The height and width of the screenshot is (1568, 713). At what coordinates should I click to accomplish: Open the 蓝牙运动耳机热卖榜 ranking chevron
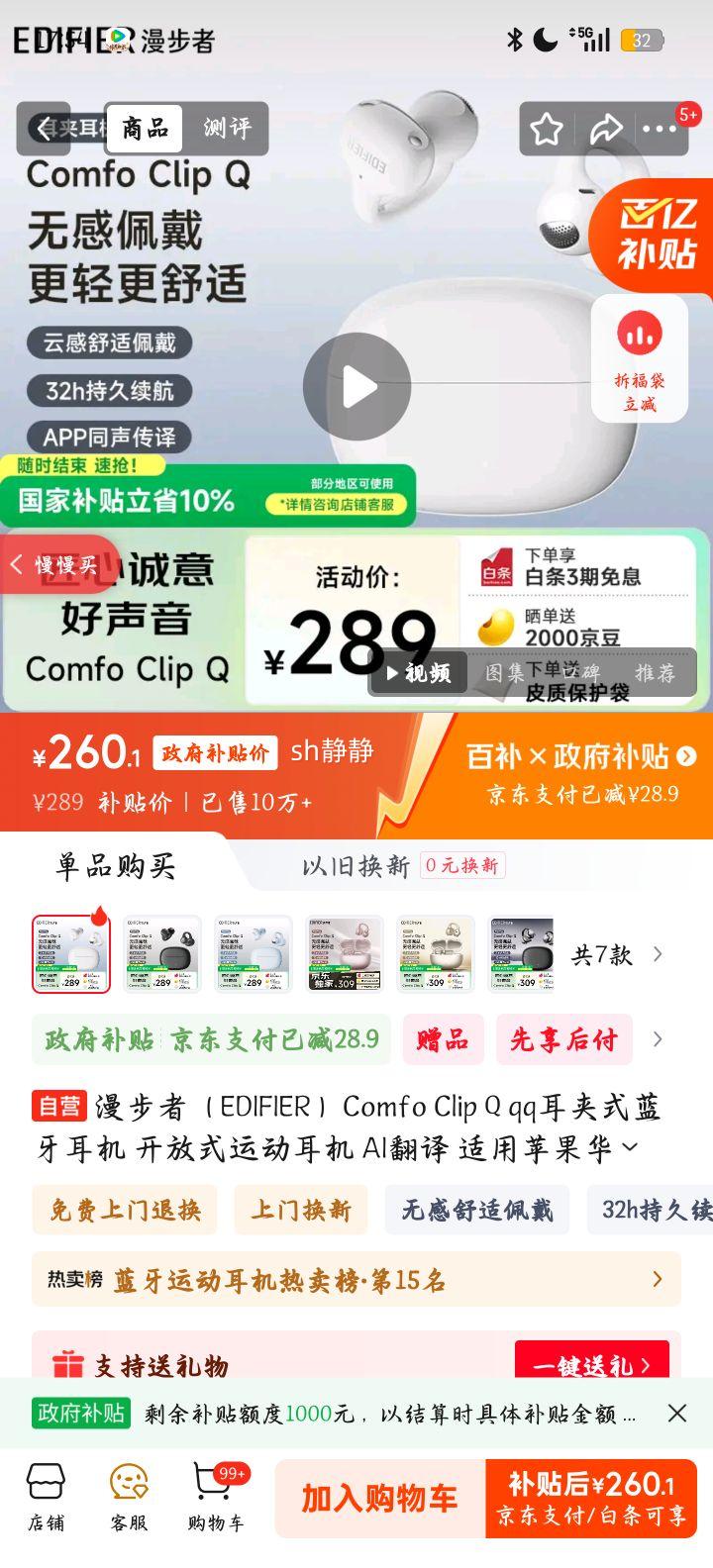point(657,1280)
